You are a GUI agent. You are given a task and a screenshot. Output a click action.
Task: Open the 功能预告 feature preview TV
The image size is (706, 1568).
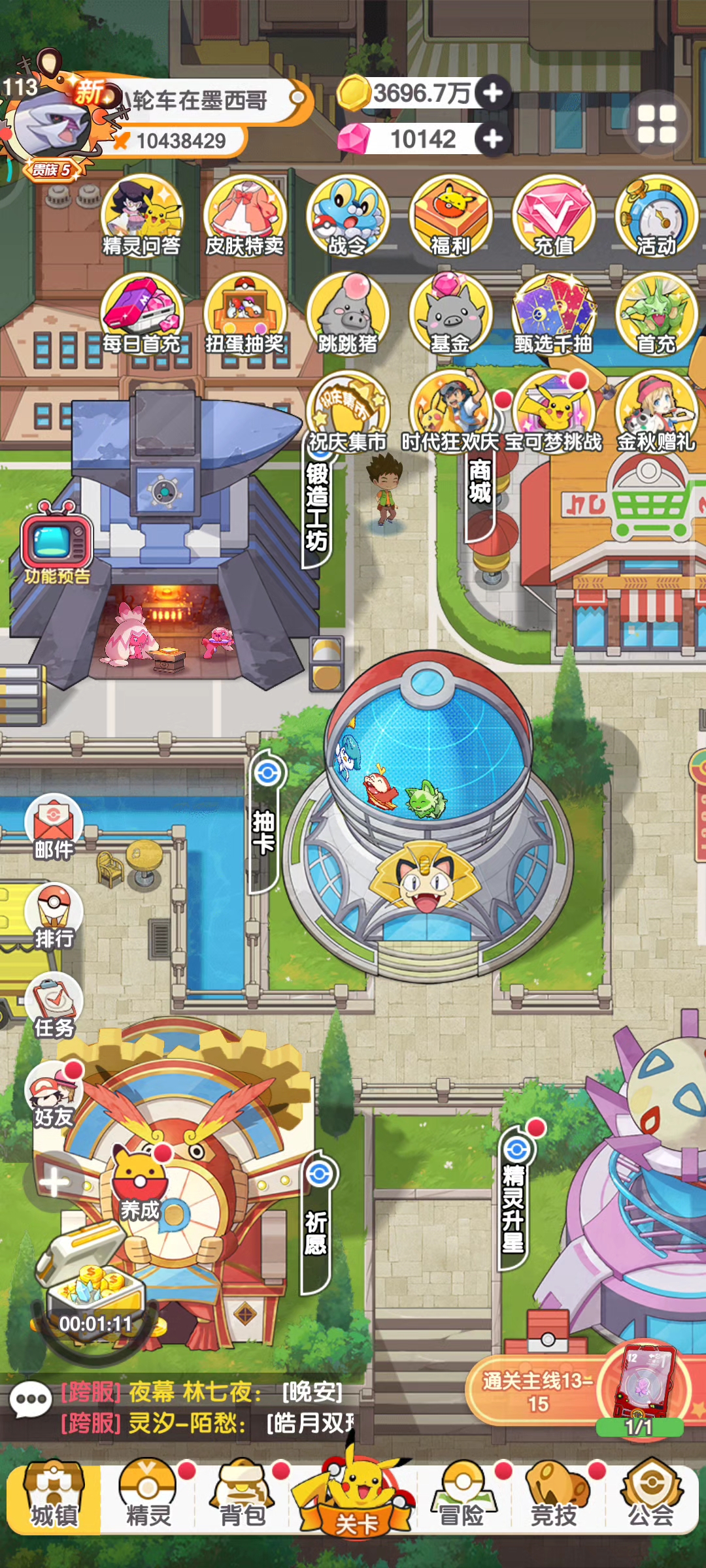[x=57, y=544]
